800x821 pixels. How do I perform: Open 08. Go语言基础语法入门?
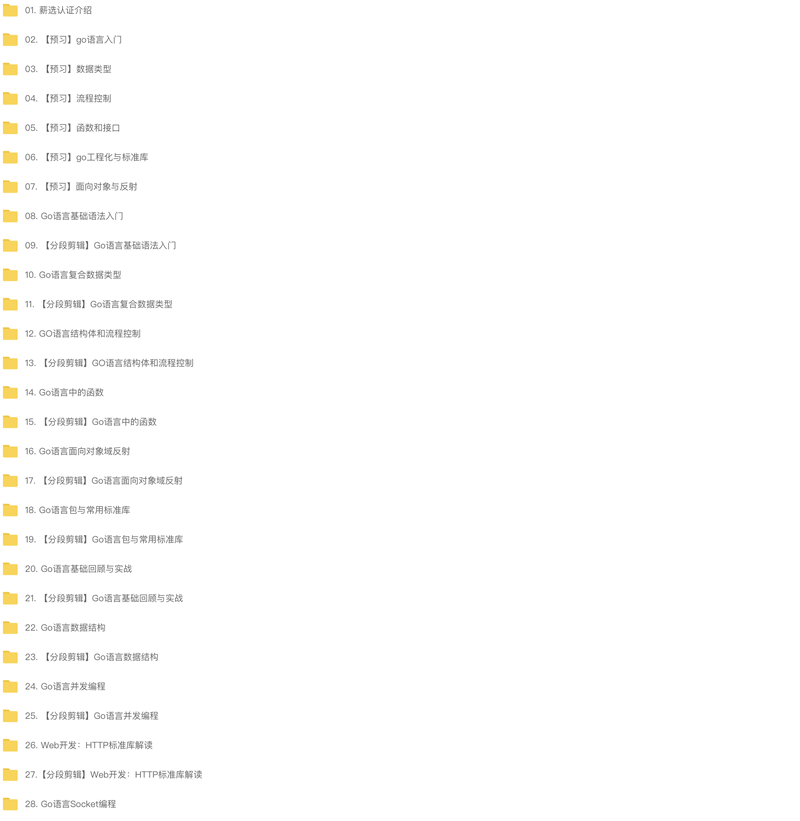(74, 216)
